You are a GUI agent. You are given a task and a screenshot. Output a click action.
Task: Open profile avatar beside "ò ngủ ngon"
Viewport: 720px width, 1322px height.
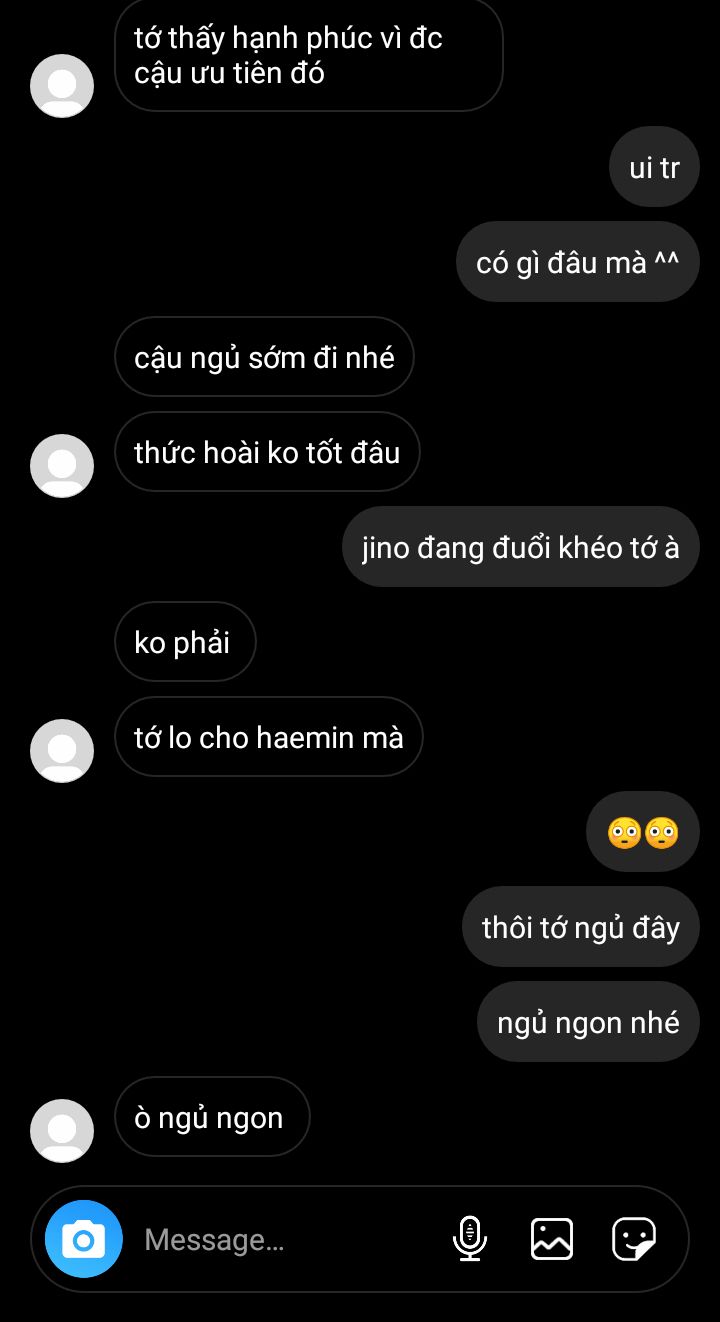point(62,1131)
